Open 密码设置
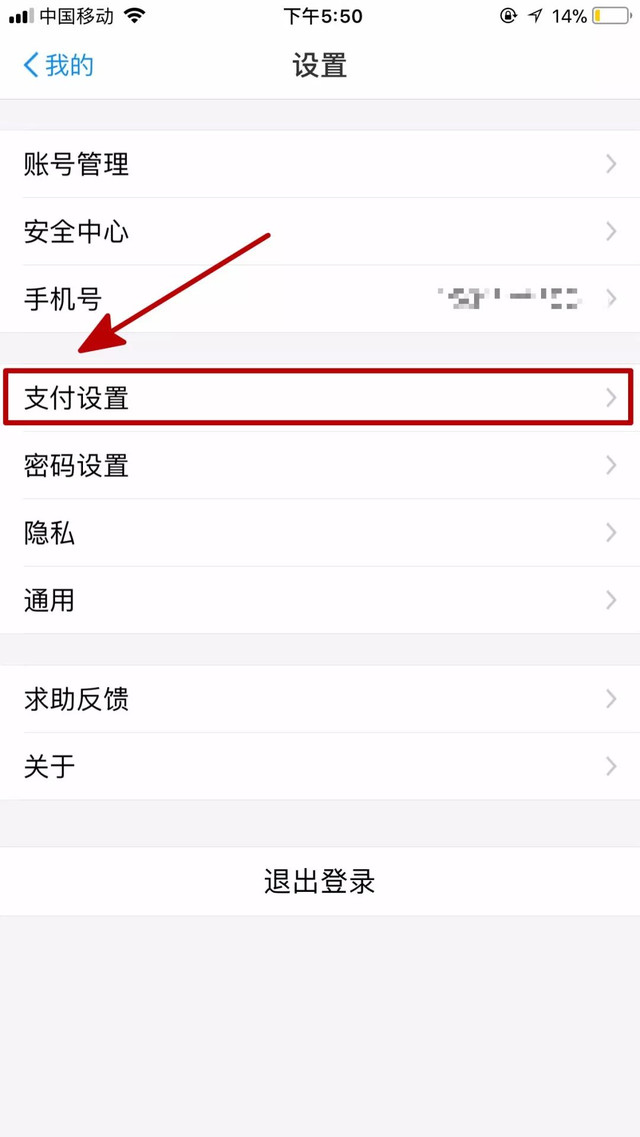640x1137 pixels. (320, 465)
